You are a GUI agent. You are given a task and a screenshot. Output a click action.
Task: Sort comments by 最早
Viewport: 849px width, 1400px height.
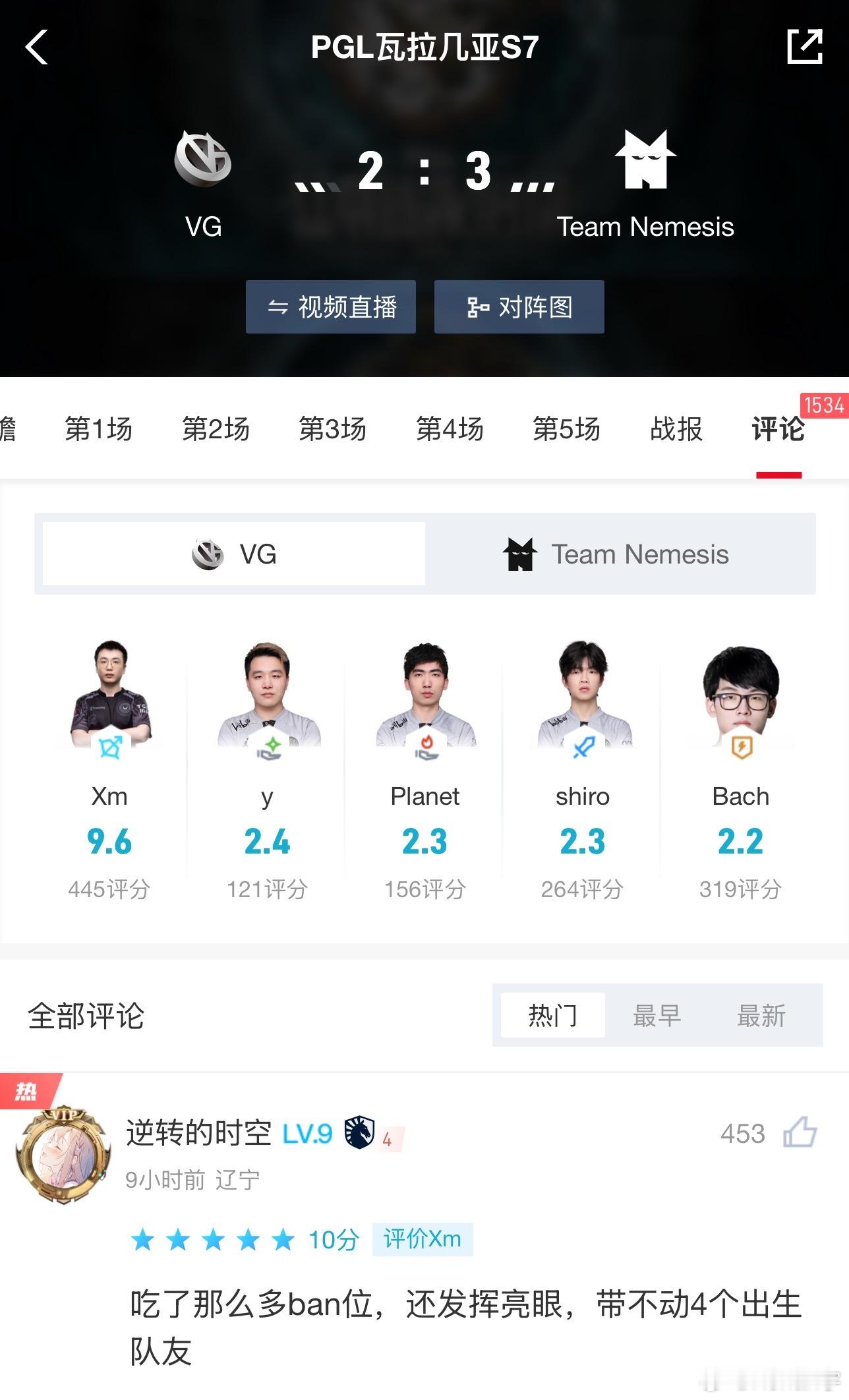[659, 1015]
